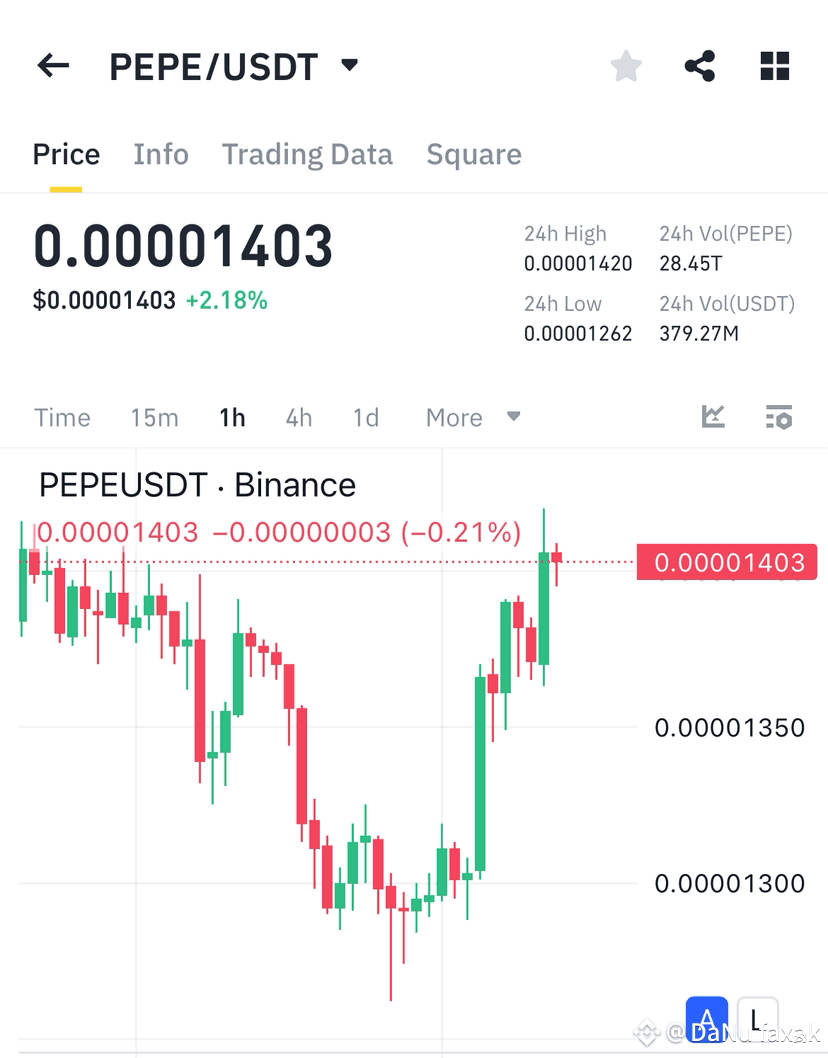The height and width of the screenshot is (1058, 828).
Task: Tap the favorite star to watchlist PEPE/USDT
Action: pos(625,65)
